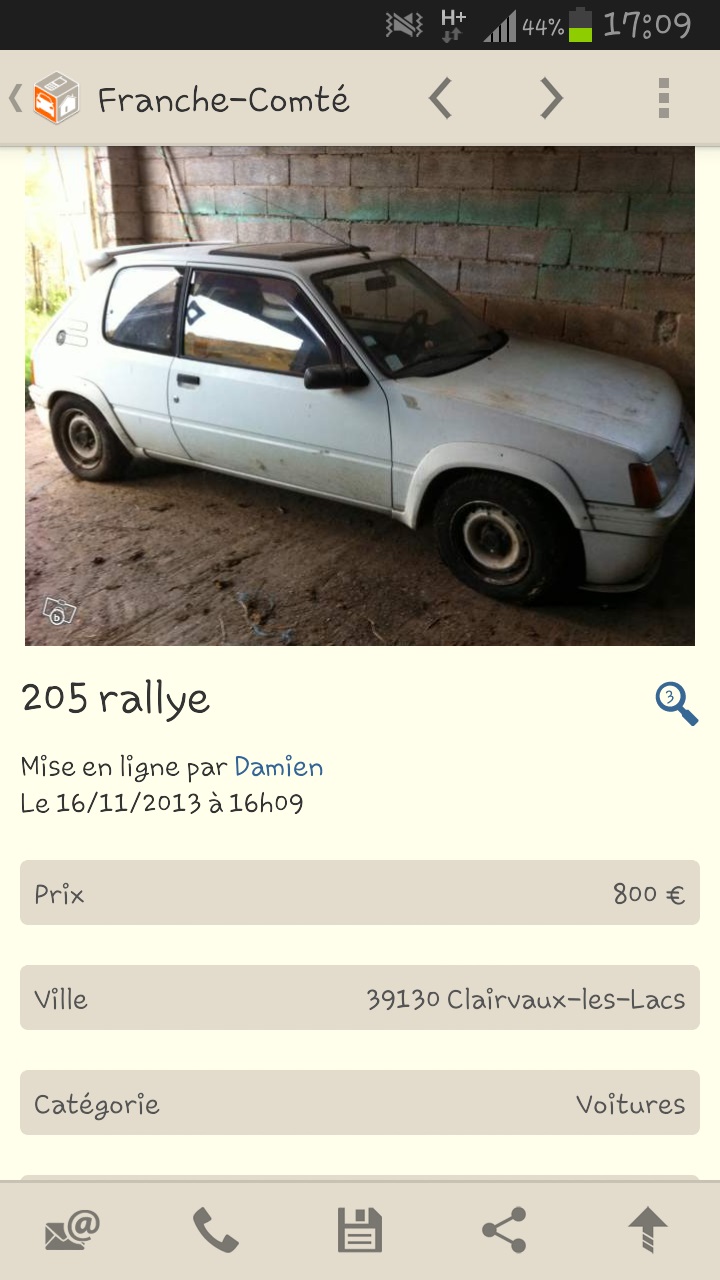
Task: Tap the upward arrow icon
Action: pyautogui.click(x=648, y=1230)
